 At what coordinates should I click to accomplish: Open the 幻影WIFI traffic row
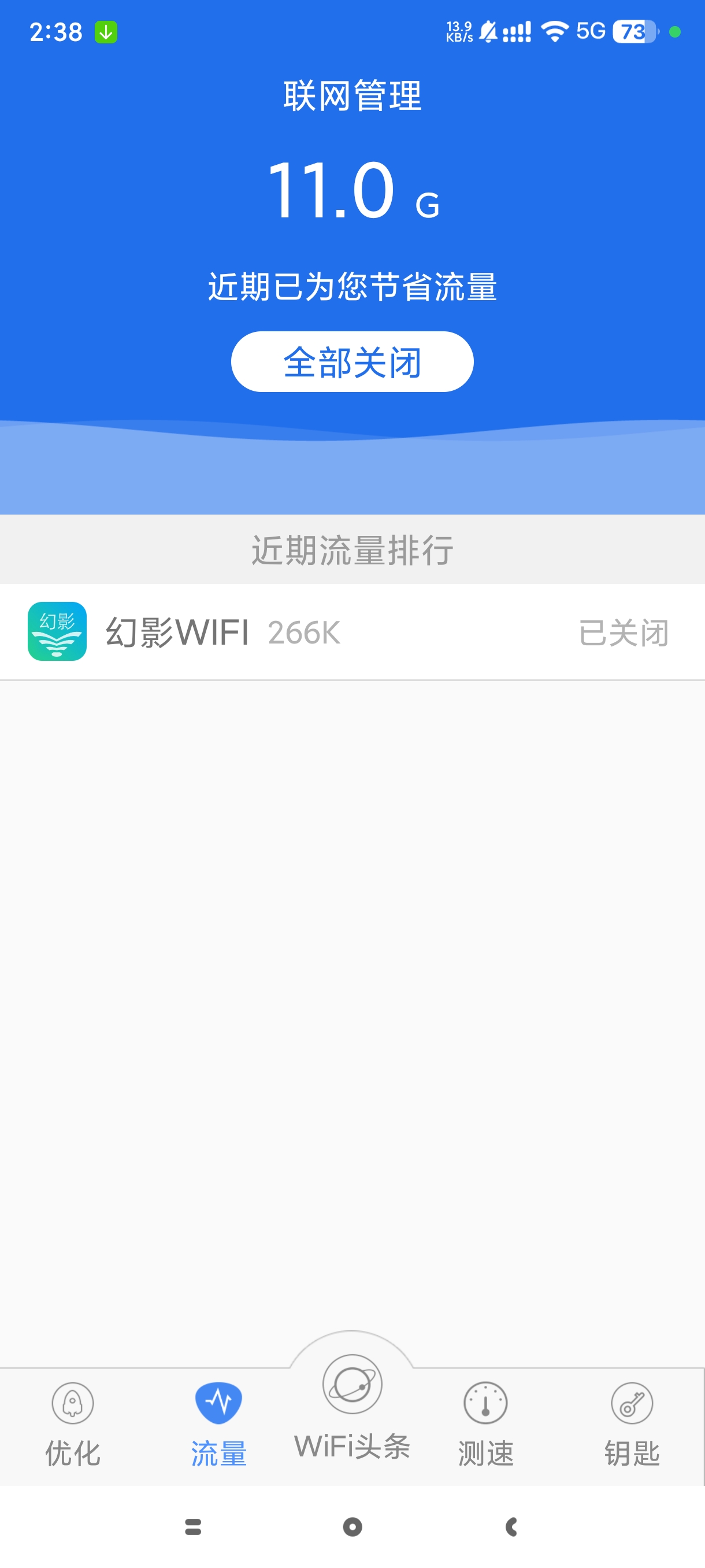tap(243, 632)
